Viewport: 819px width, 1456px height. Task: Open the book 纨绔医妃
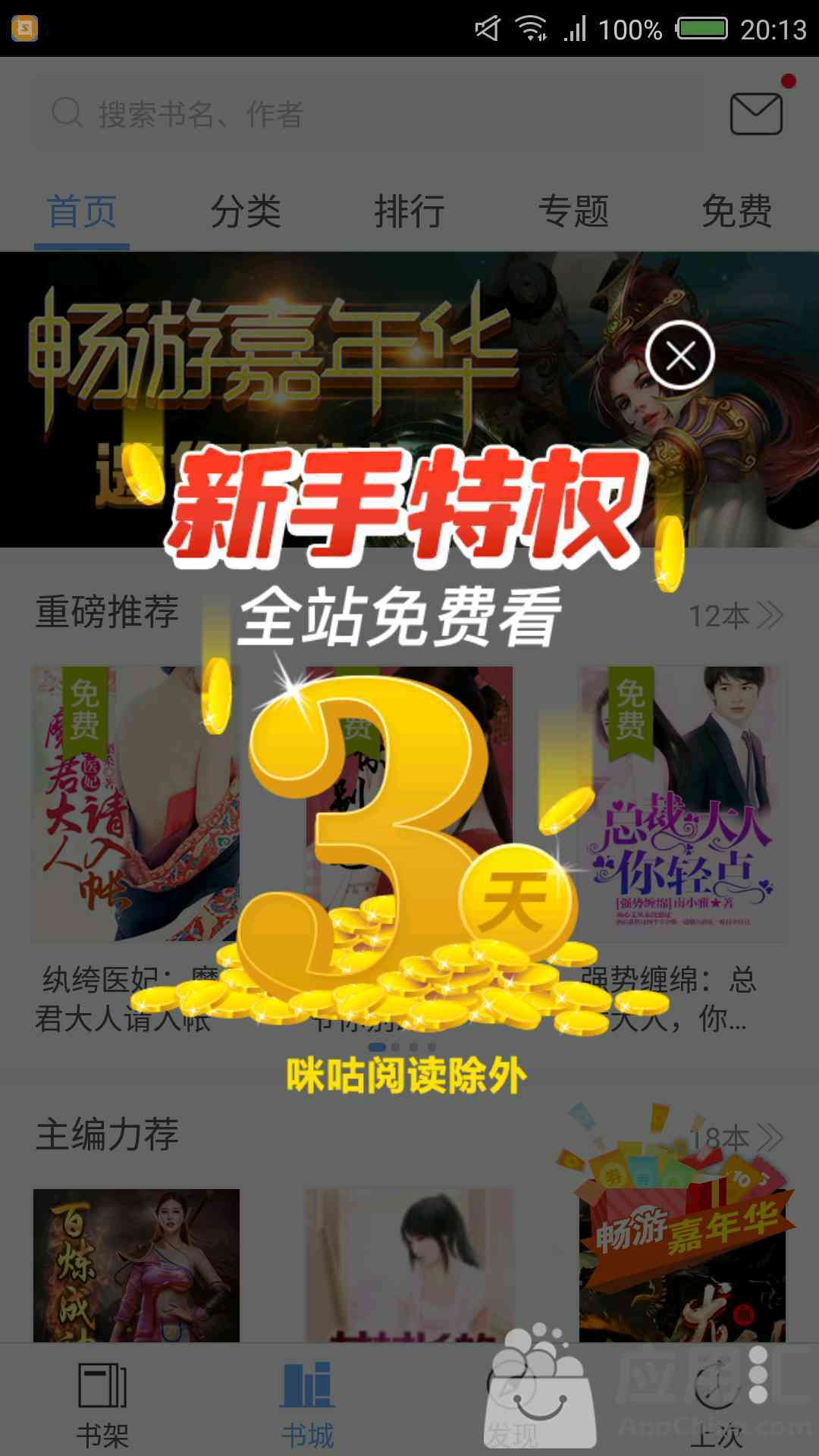[136, 804]
